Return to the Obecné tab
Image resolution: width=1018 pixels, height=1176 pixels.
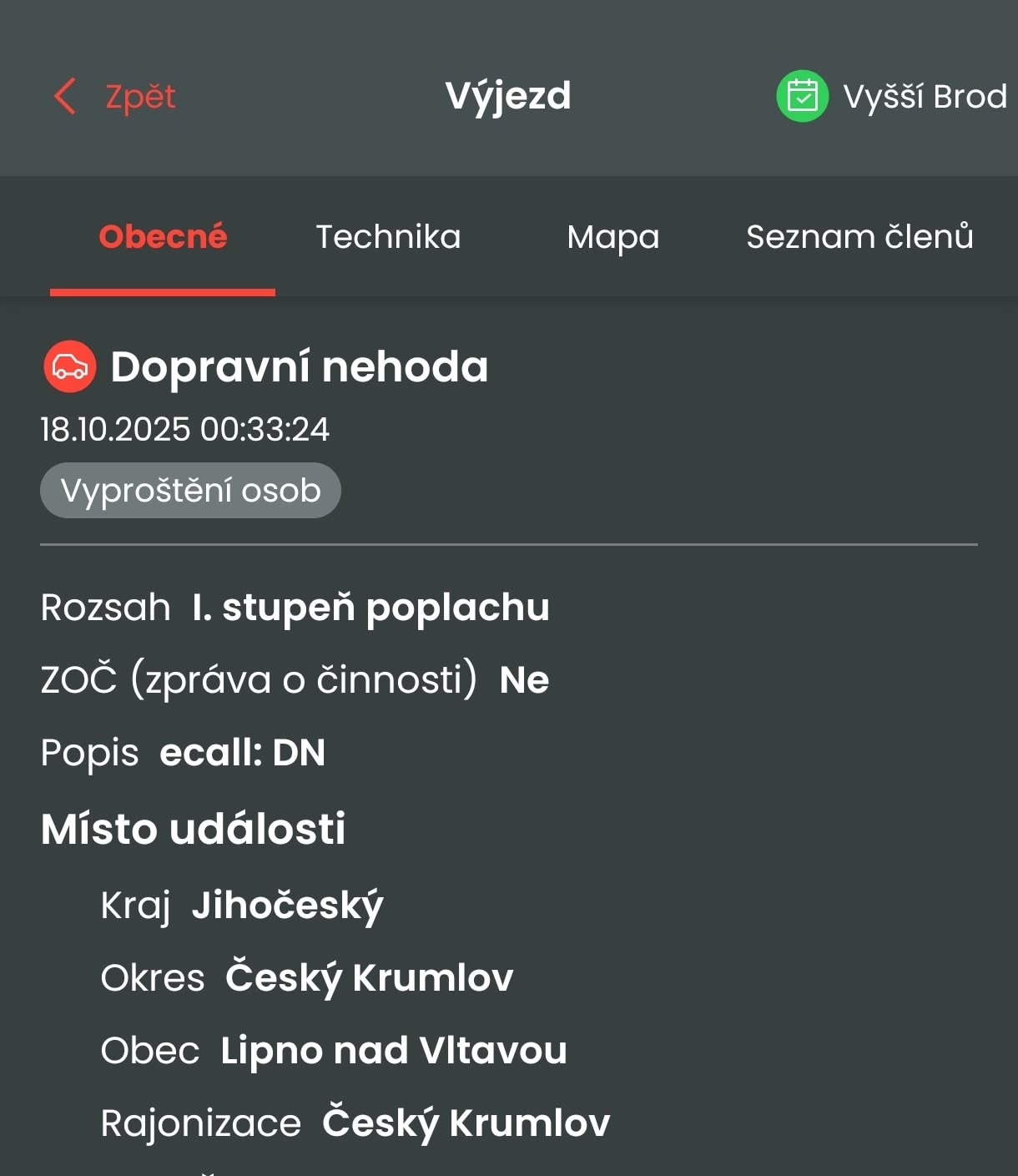click(x=163, y=237)
